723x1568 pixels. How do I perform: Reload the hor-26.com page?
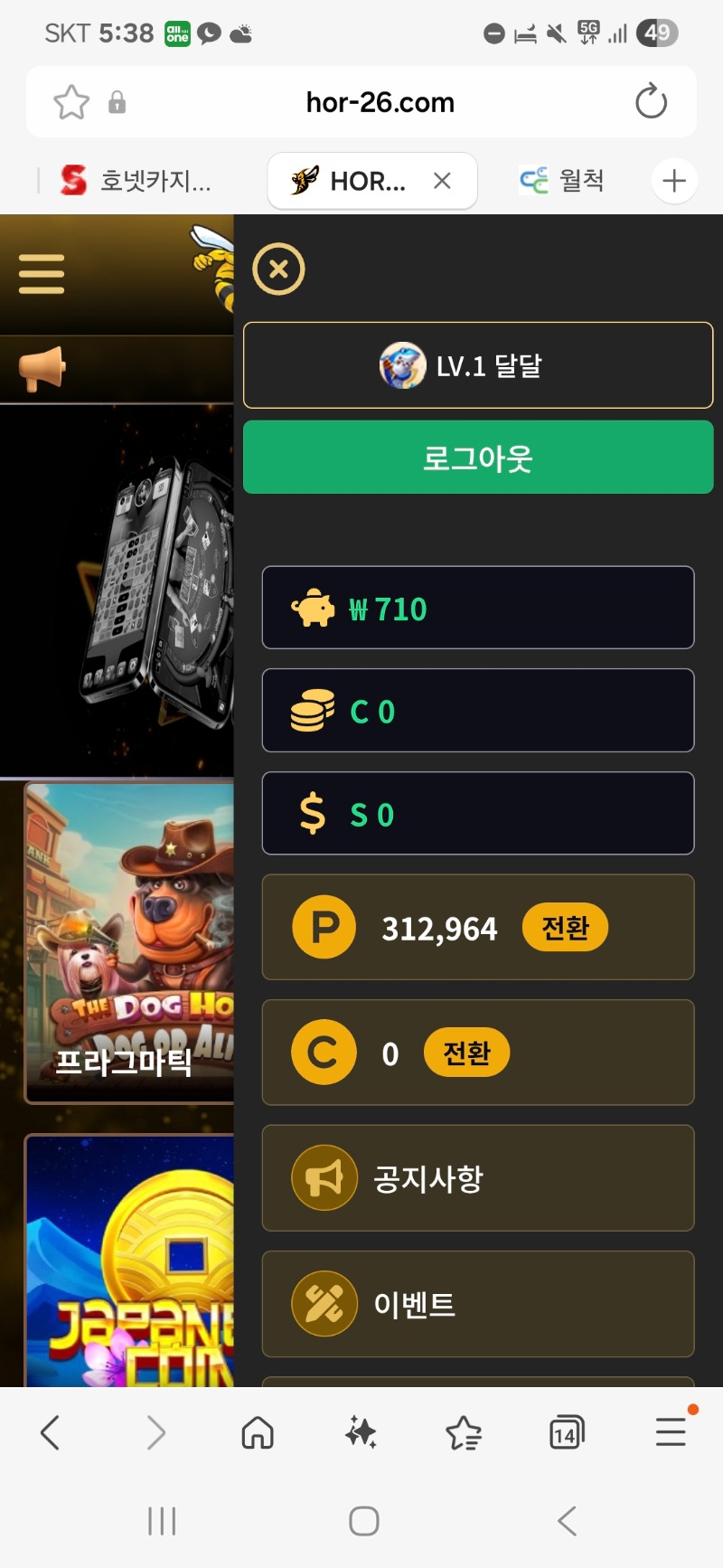651,101
